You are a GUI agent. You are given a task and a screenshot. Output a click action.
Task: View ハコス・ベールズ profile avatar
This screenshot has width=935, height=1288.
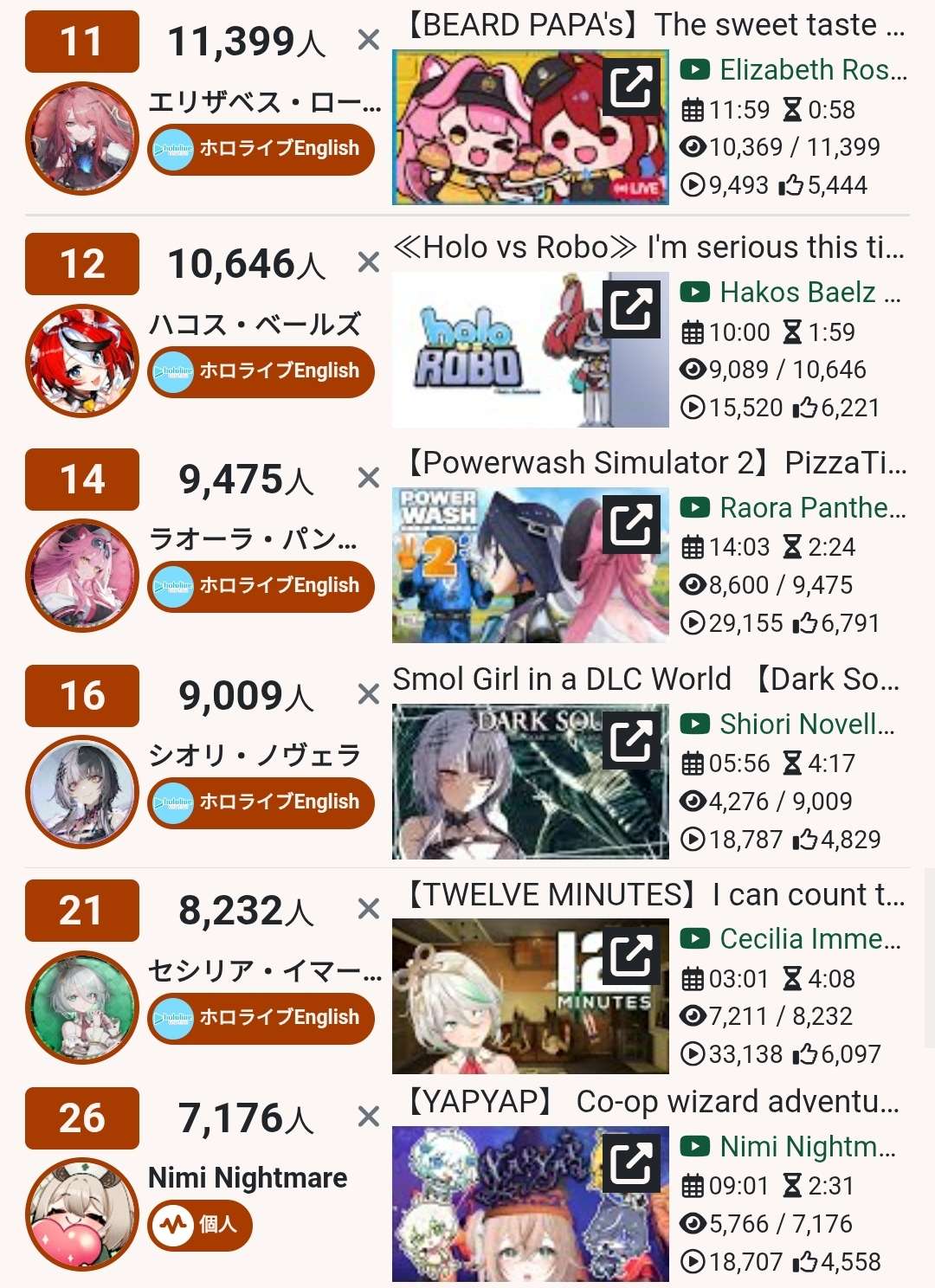pyautogui.click(x=82, y=361)
